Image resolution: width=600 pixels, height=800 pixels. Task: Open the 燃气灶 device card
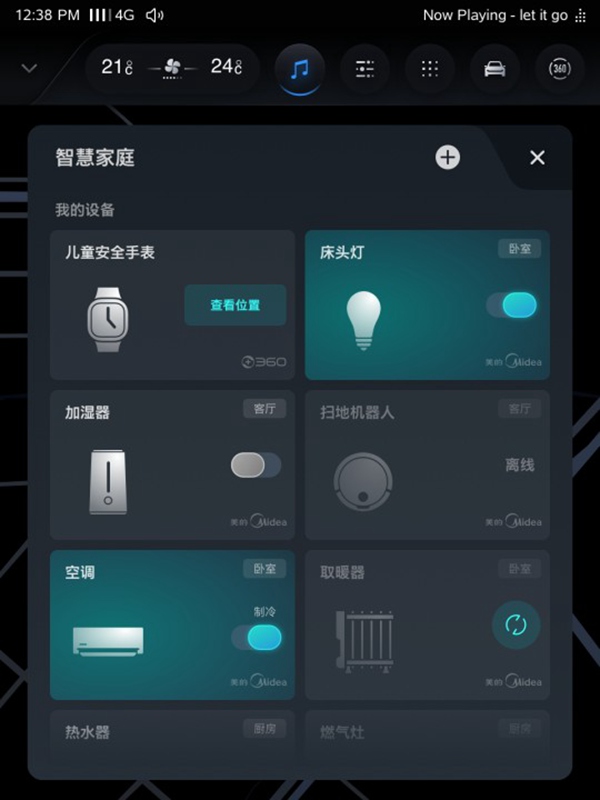tap(427, 733)
